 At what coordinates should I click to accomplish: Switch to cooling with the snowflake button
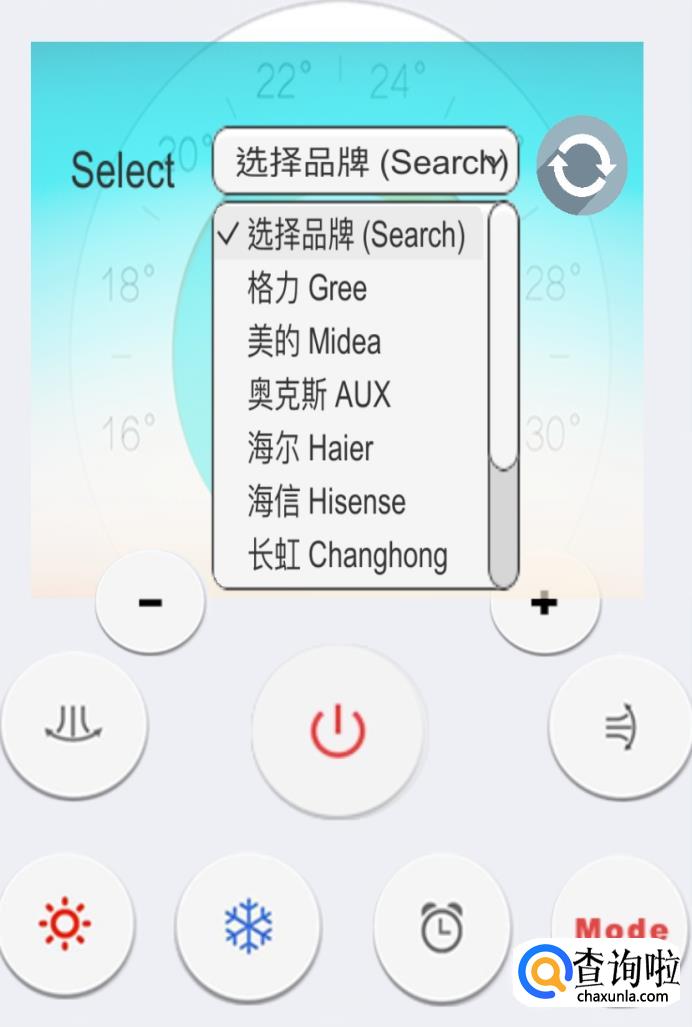(248, 925)
